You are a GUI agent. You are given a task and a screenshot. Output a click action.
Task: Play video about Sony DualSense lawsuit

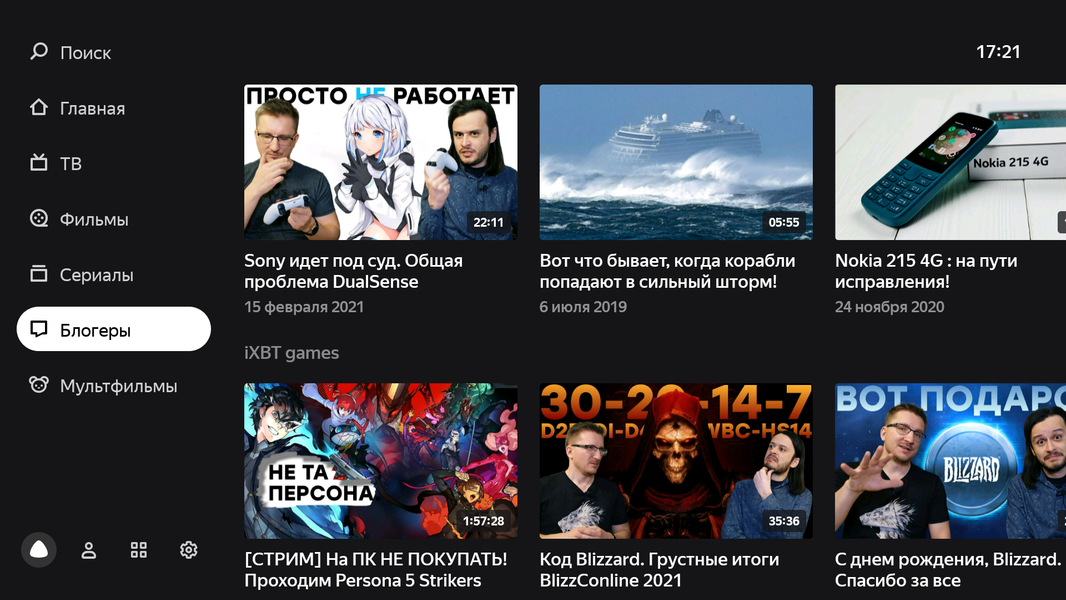(x=380, y=162)
